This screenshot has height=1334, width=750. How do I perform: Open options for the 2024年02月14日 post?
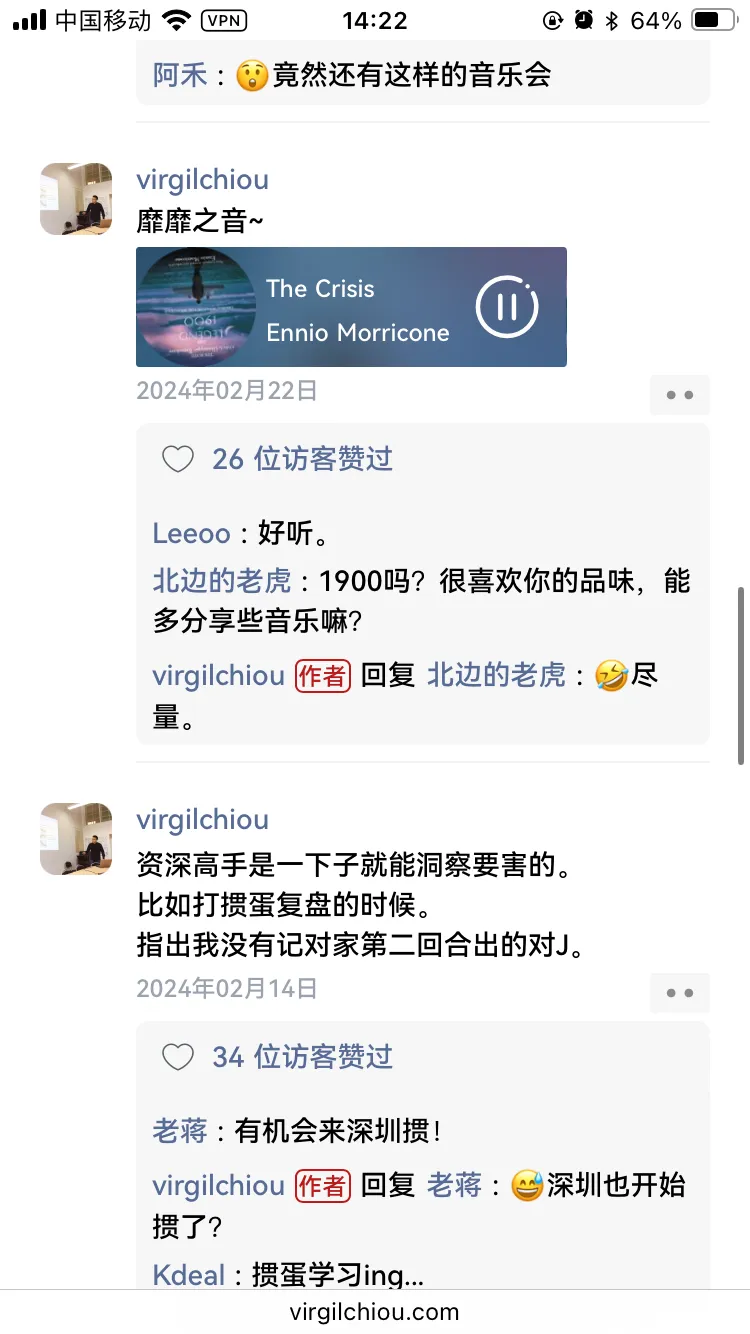[x=680, y=993]
